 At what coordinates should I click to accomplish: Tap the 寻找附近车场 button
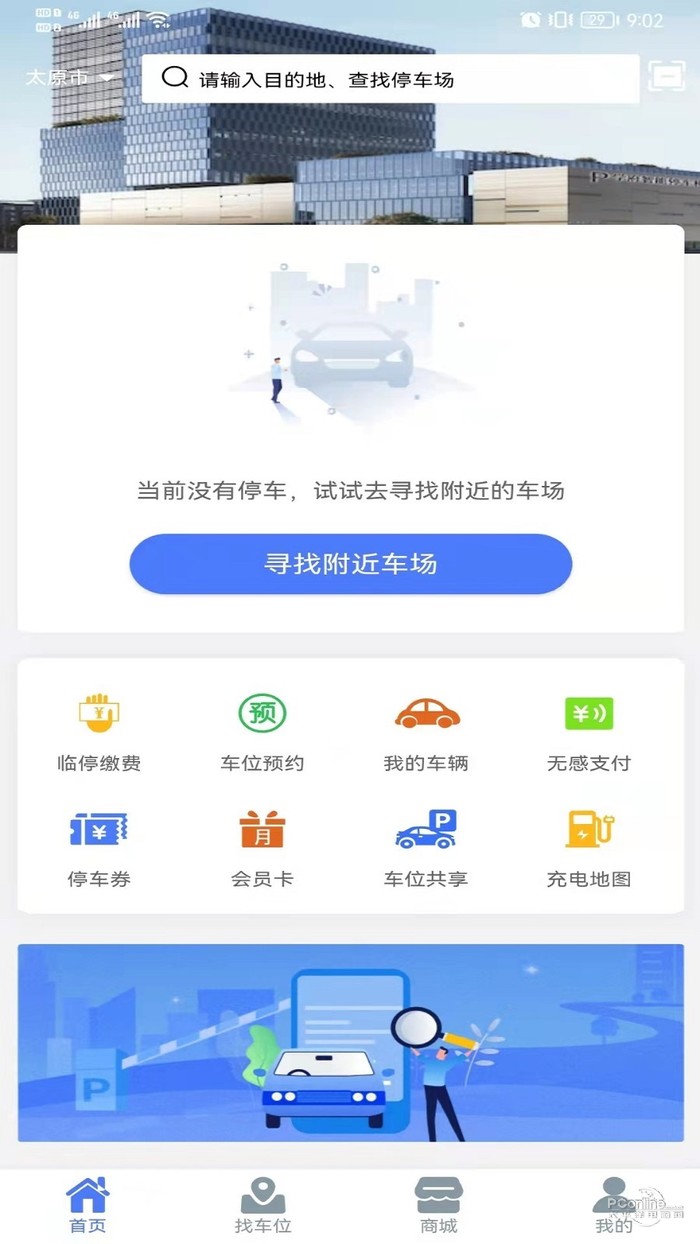(x=350, y=564)
